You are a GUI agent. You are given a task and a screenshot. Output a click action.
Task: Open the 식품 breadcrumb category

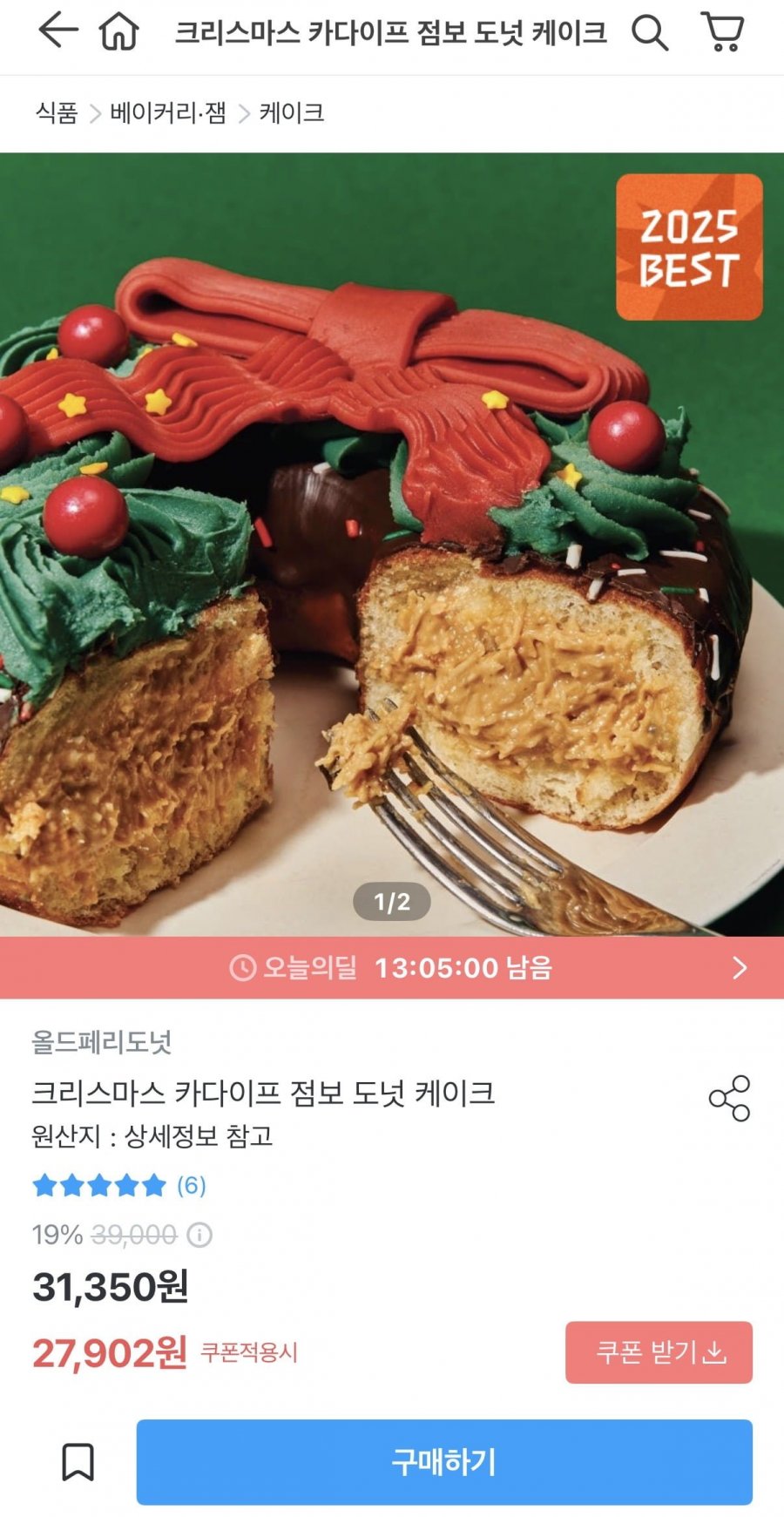(57, 112)
